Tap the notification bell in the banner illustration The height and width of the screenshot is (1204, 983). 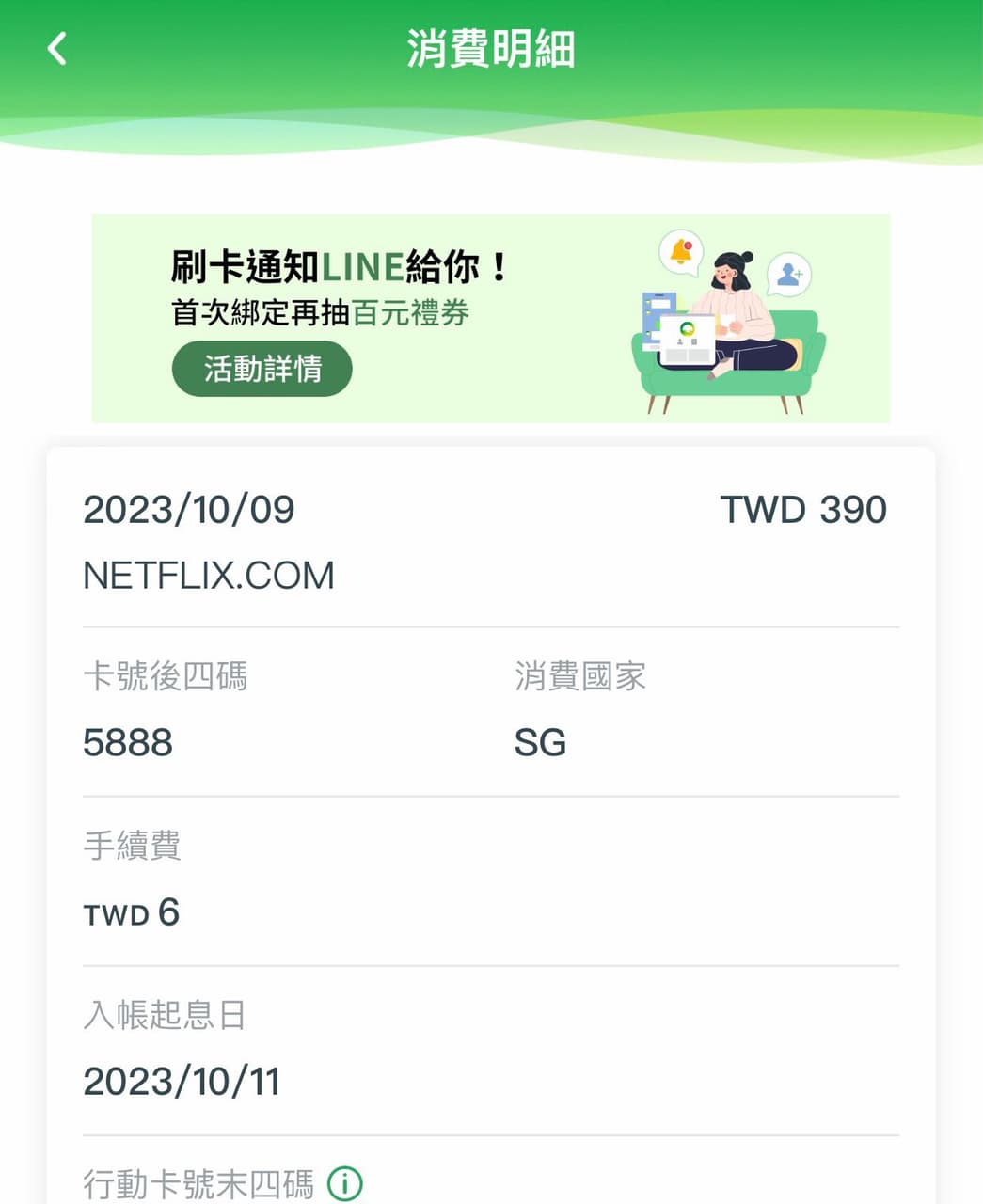[679, 250]
